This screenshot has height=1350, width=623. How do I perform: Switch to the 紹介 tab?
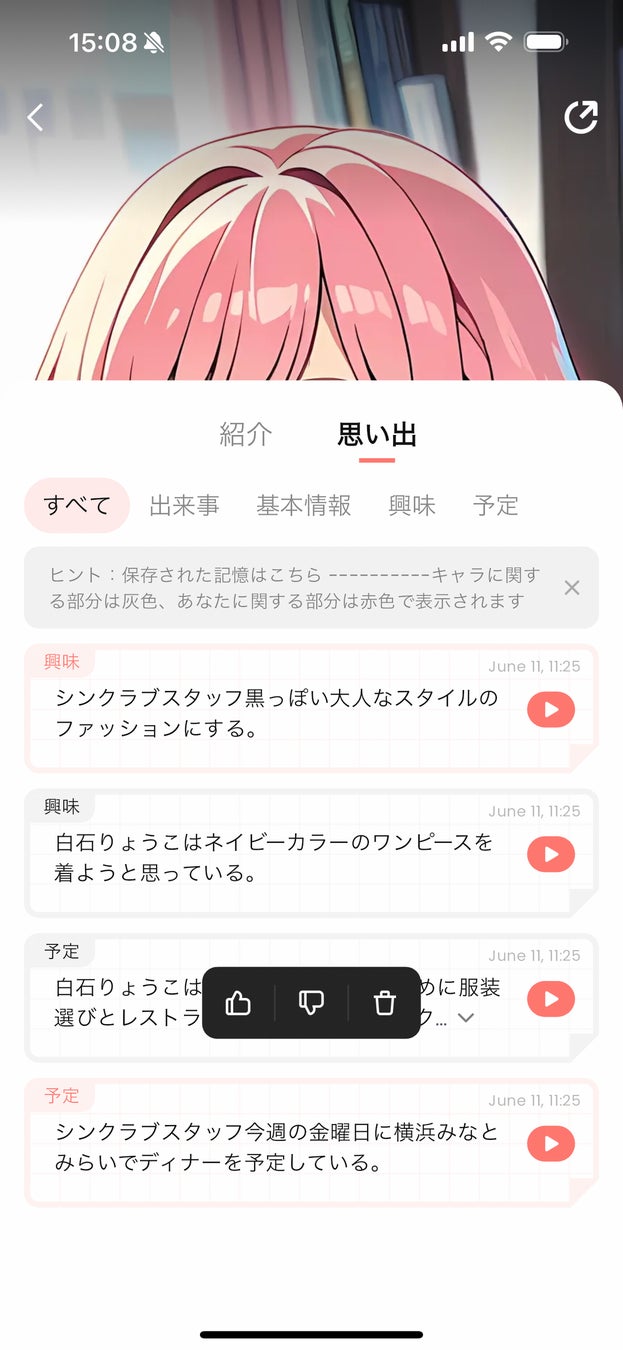click(x=246, y=435)
